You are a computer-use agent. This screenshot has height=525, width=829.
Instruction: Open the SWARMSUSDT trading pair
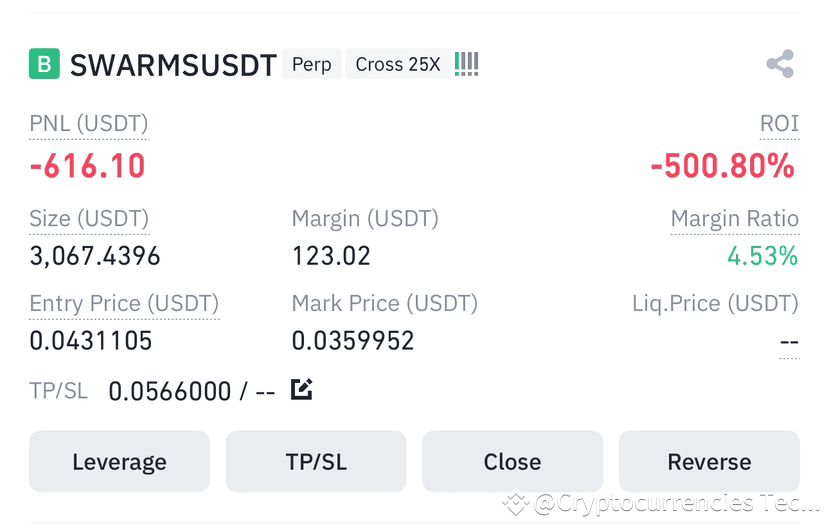(x=172, y=65)
